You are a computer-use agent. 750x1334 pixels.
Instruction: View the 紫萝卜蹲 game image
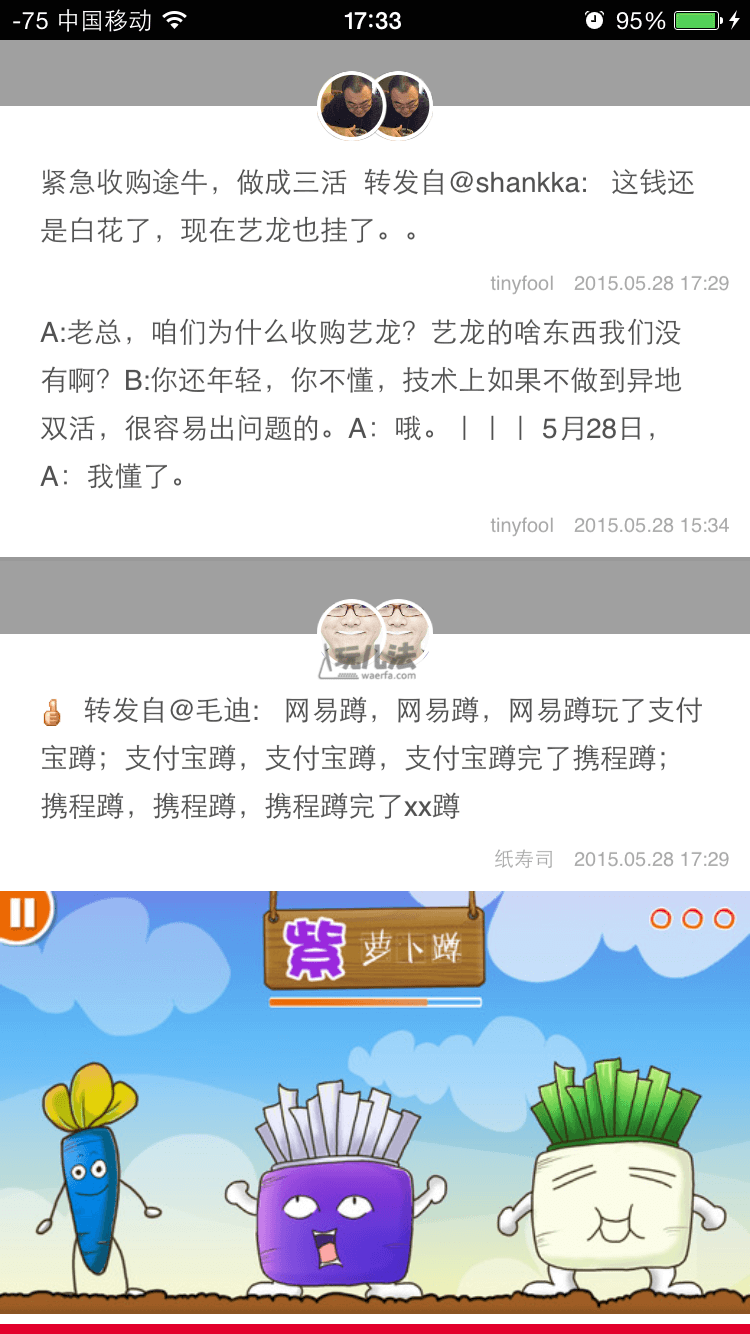coord(375,1100)
